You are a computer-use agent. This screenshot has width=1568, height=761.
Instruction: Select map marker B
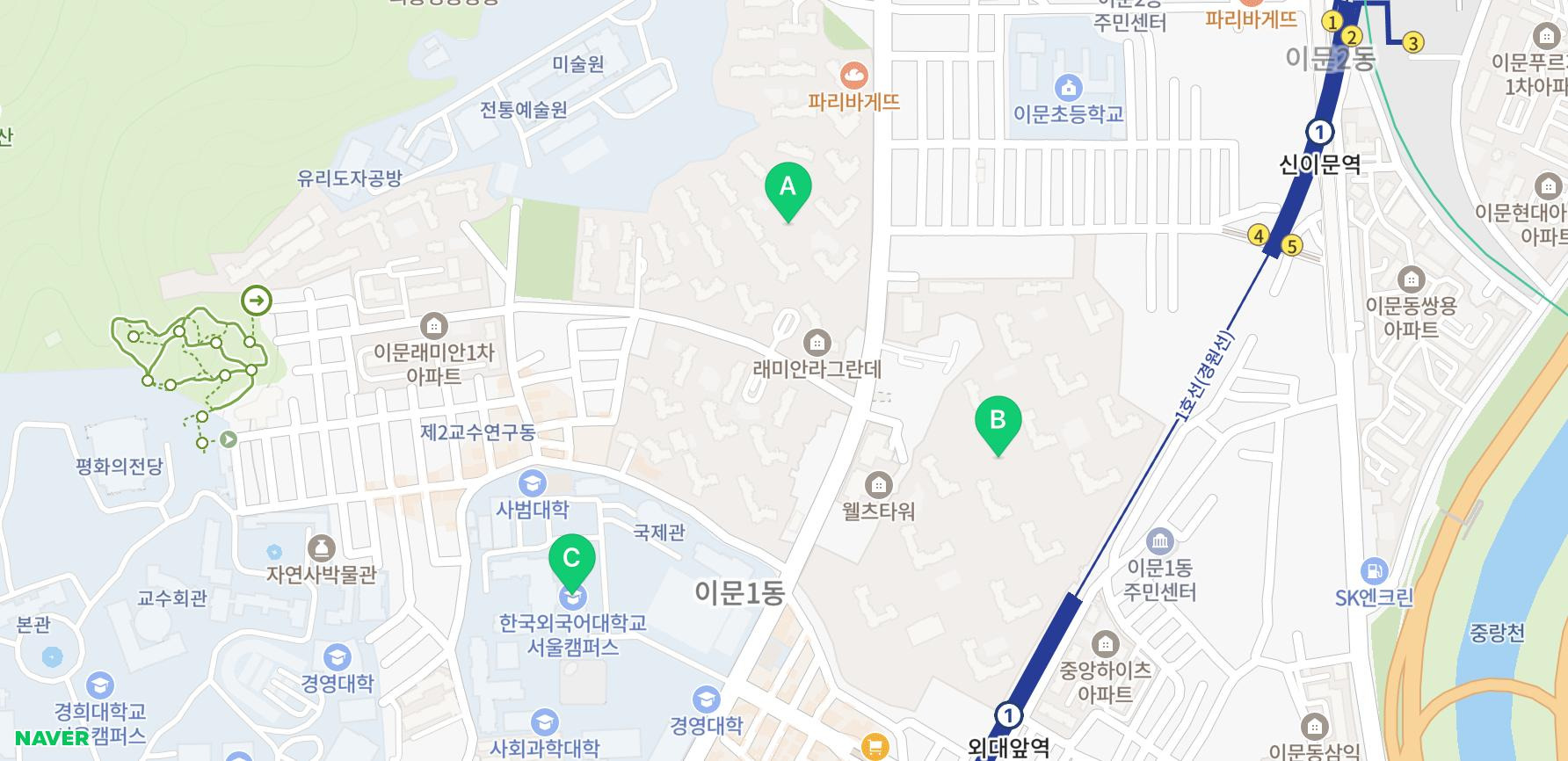(998, 422)
